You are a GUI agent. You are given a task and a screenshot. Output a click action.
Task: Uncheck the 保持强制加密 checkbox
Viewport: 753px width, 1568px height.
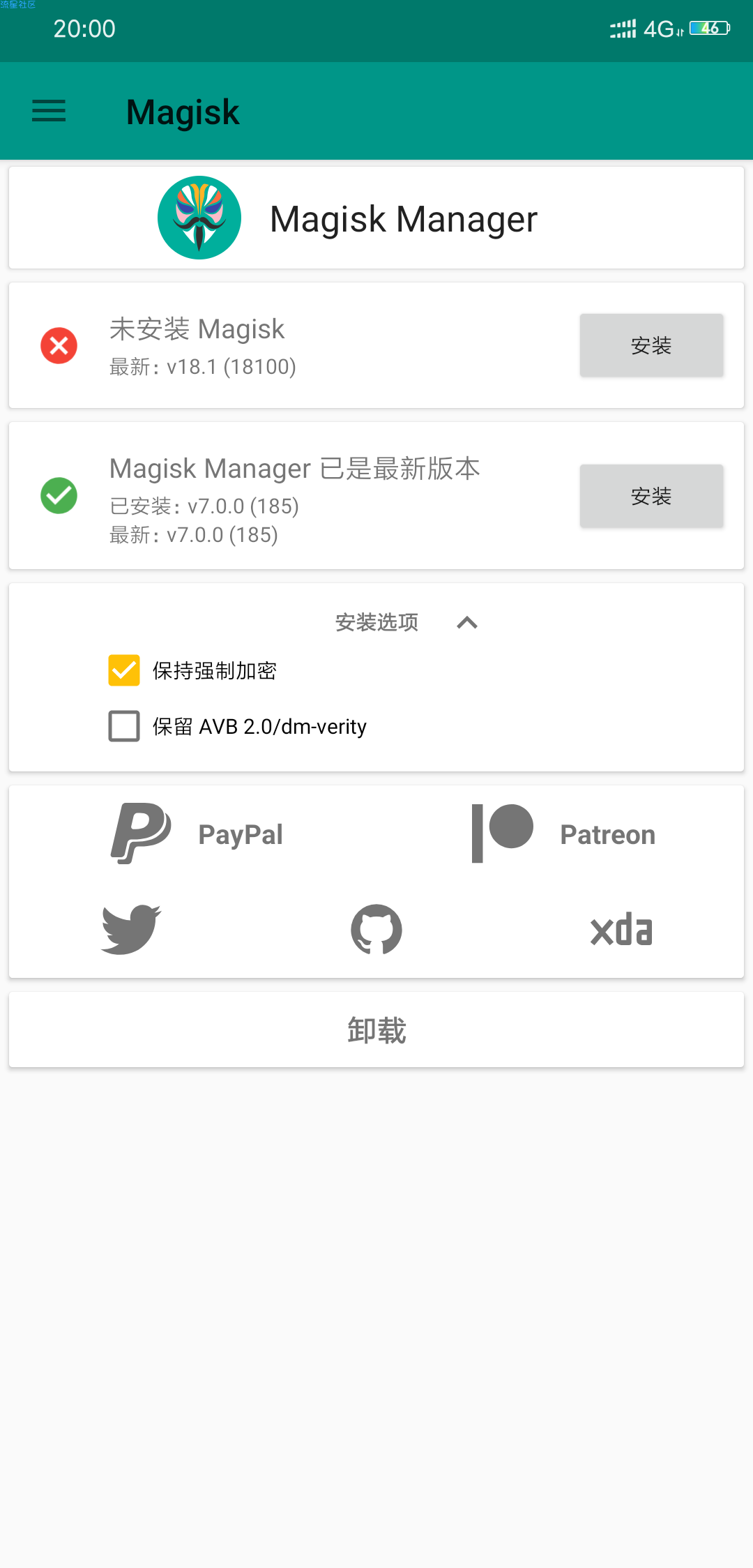(124, 670)
